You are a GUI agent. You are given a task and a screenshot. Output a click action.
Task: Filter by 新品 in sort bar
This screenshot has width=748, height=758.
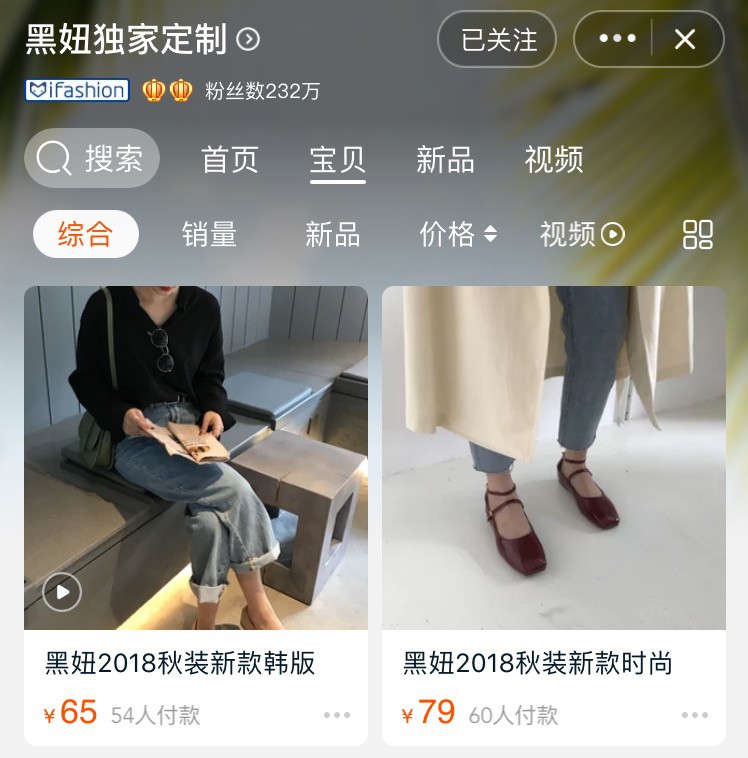point(332,234)
